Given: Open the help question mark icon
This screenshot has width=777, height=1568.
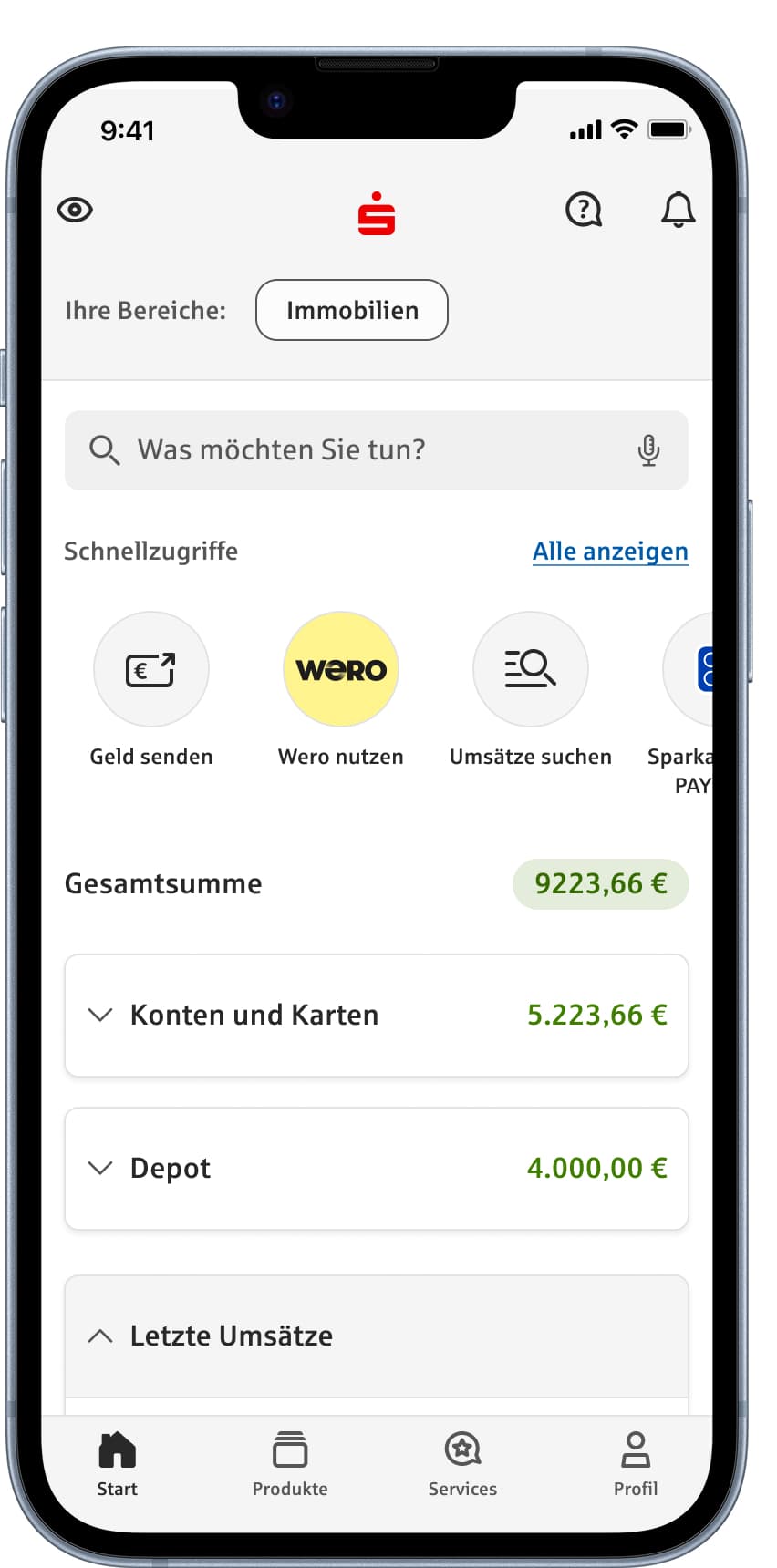Looking at the screenshot, I should [x=583, y=210].
